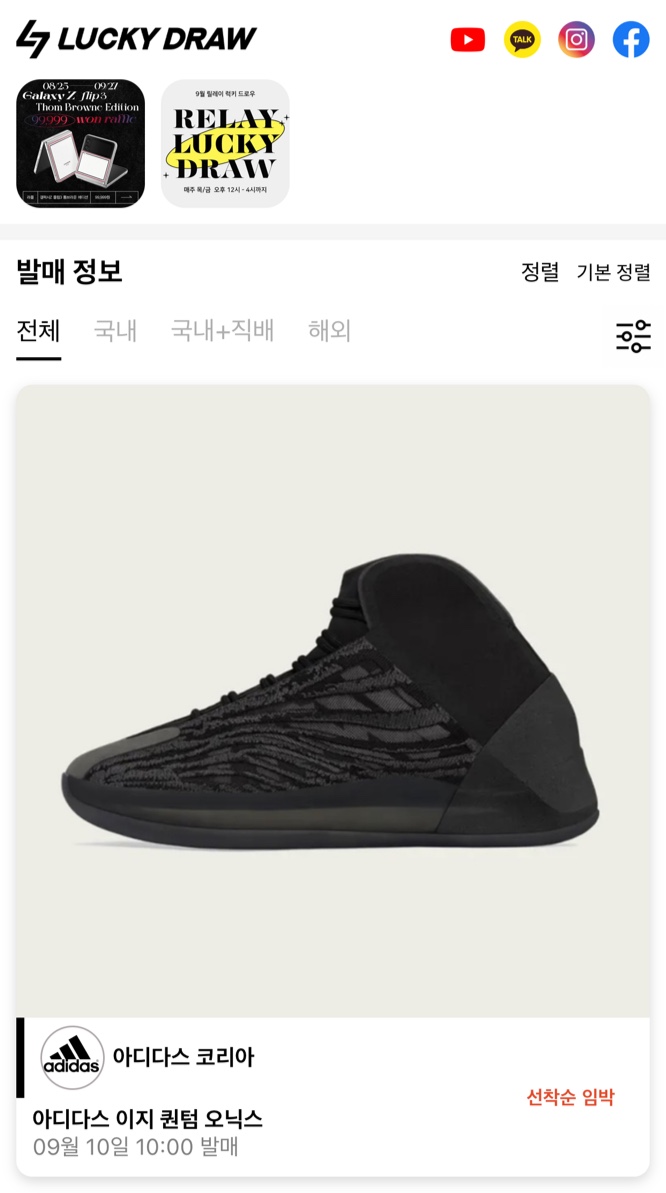Open the KakaoTalk channel icon
The image size is (666, 1193).
522,40
